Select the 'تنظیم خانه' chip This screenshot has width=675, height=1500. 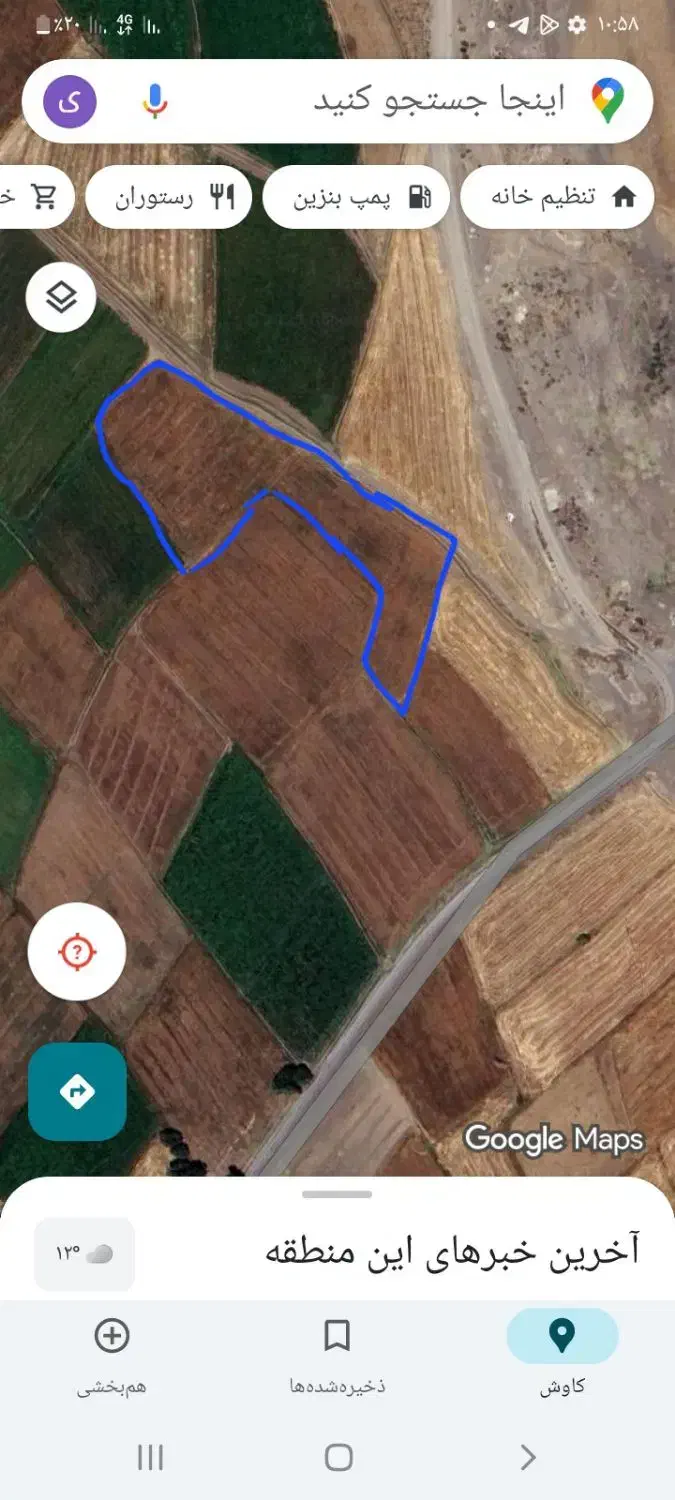557,197
